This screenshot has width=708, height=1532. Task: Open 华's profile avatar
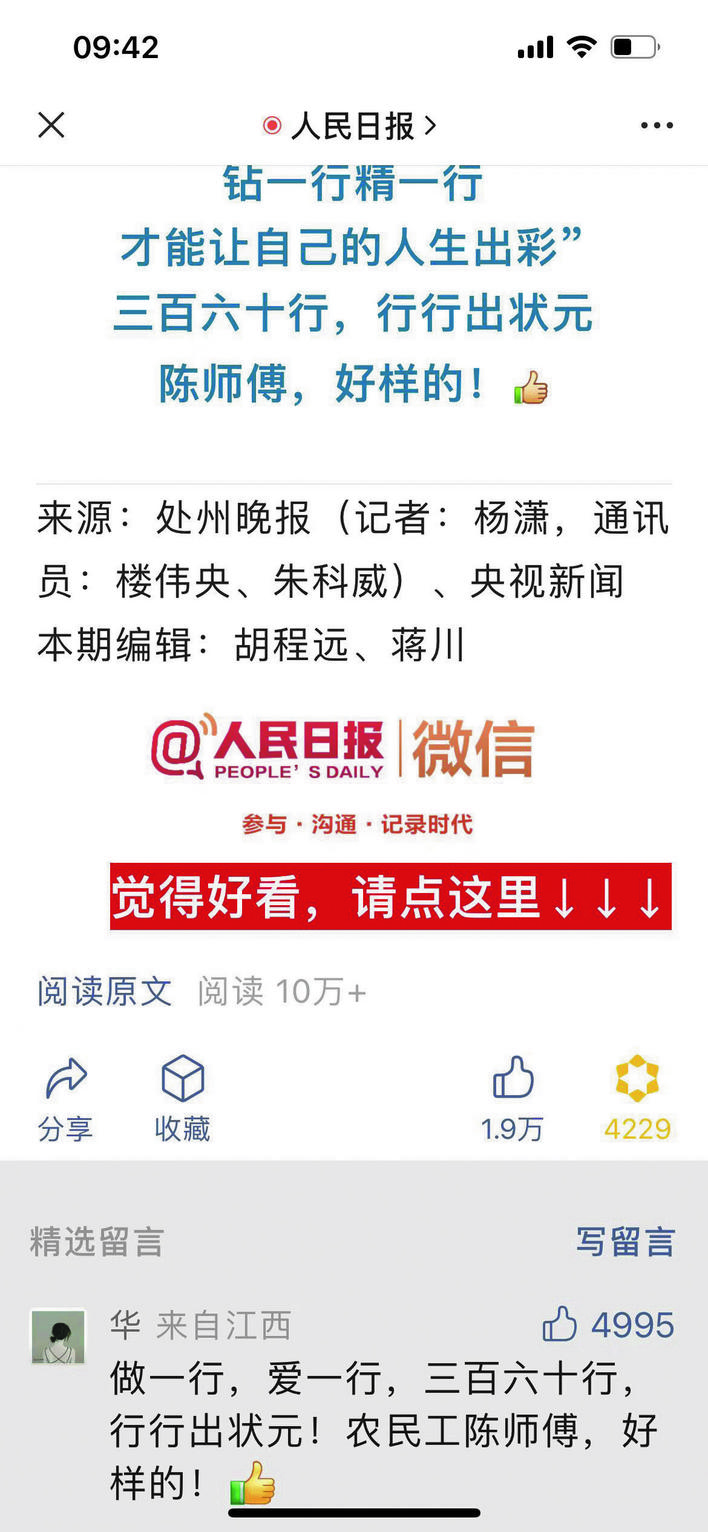[x=58, y=1336]
